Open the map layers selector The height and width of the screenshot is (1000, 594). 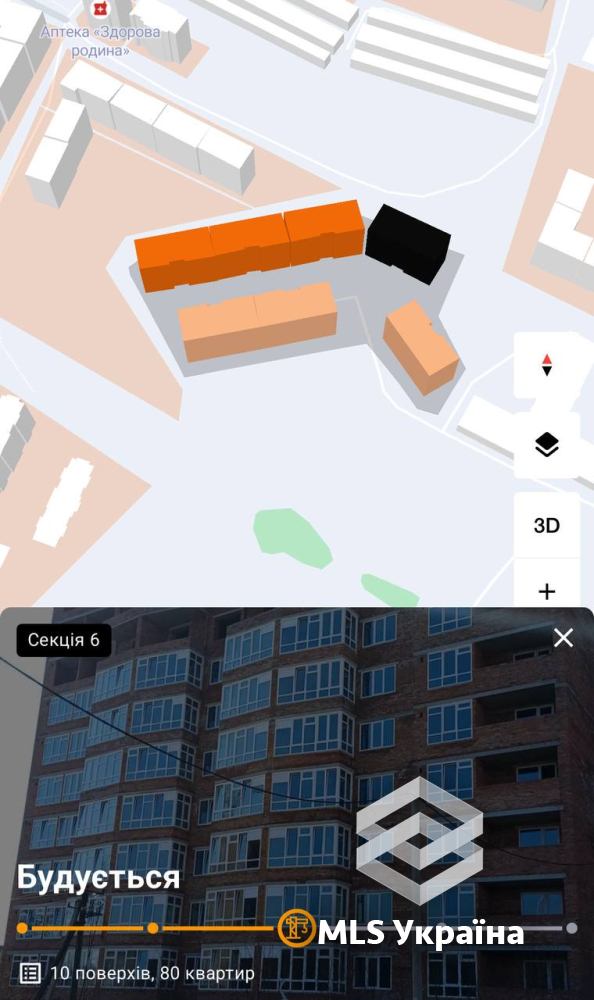547,445
